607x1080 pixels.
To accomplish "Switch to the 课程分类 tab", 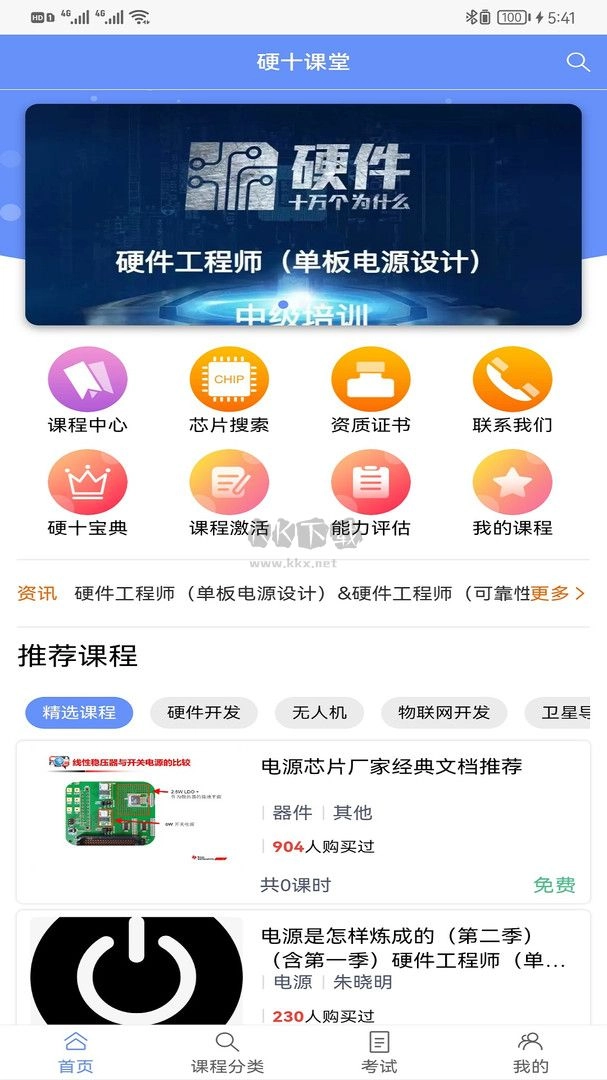I will pos(227,1052).
